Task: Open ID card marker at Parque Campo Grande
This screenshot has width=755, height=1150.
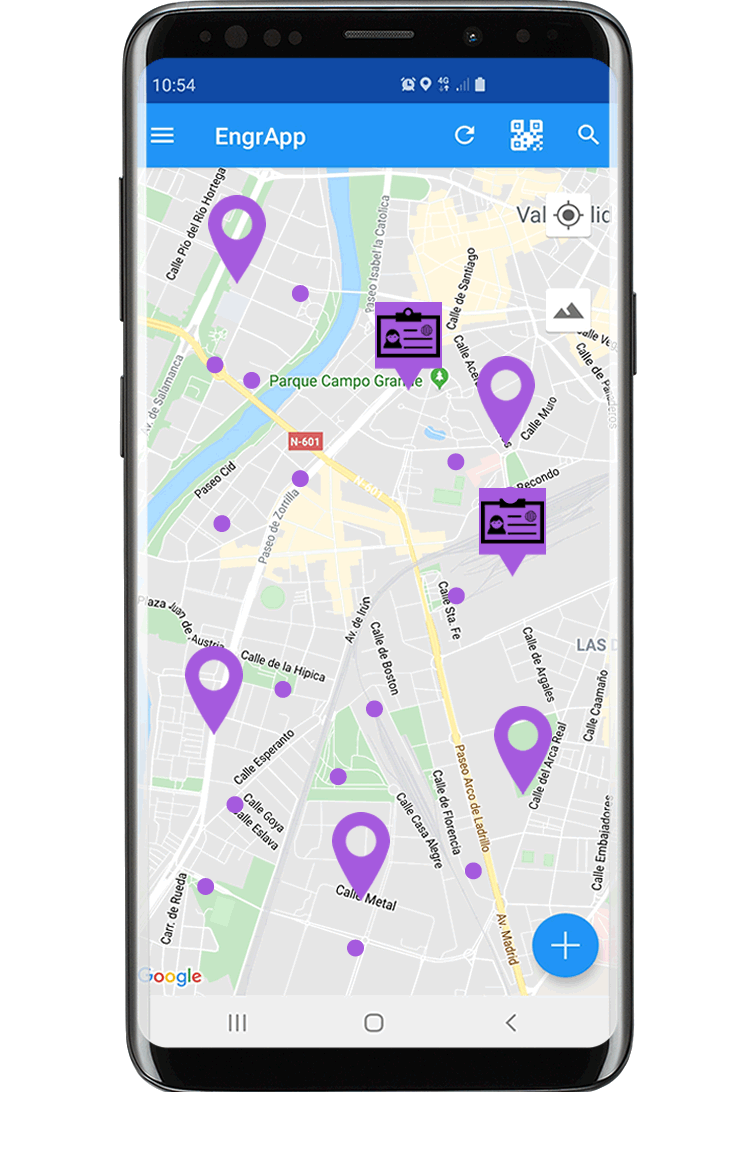Action: coord(408,337)
